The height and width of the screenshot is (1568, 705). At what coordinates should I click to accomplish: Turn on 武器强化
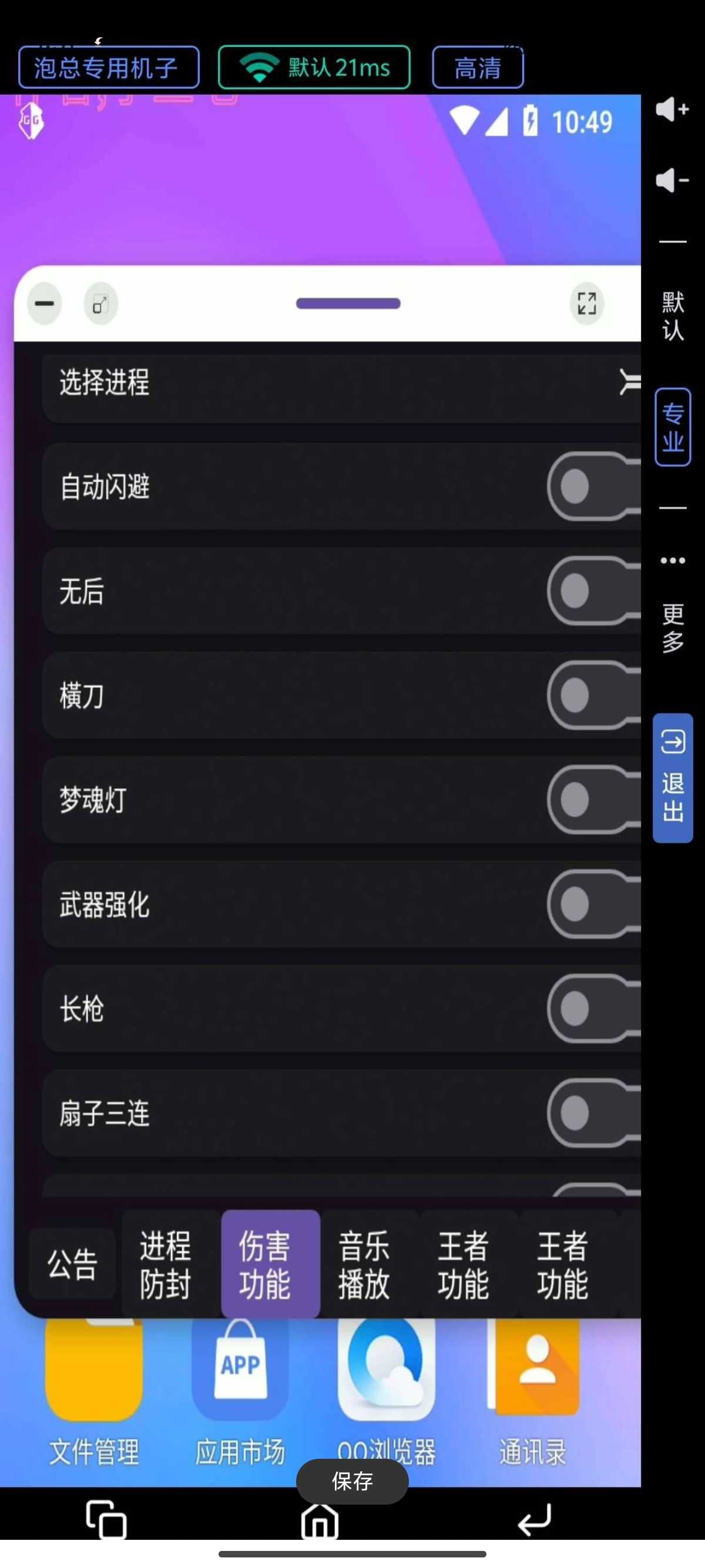point(593,904)
